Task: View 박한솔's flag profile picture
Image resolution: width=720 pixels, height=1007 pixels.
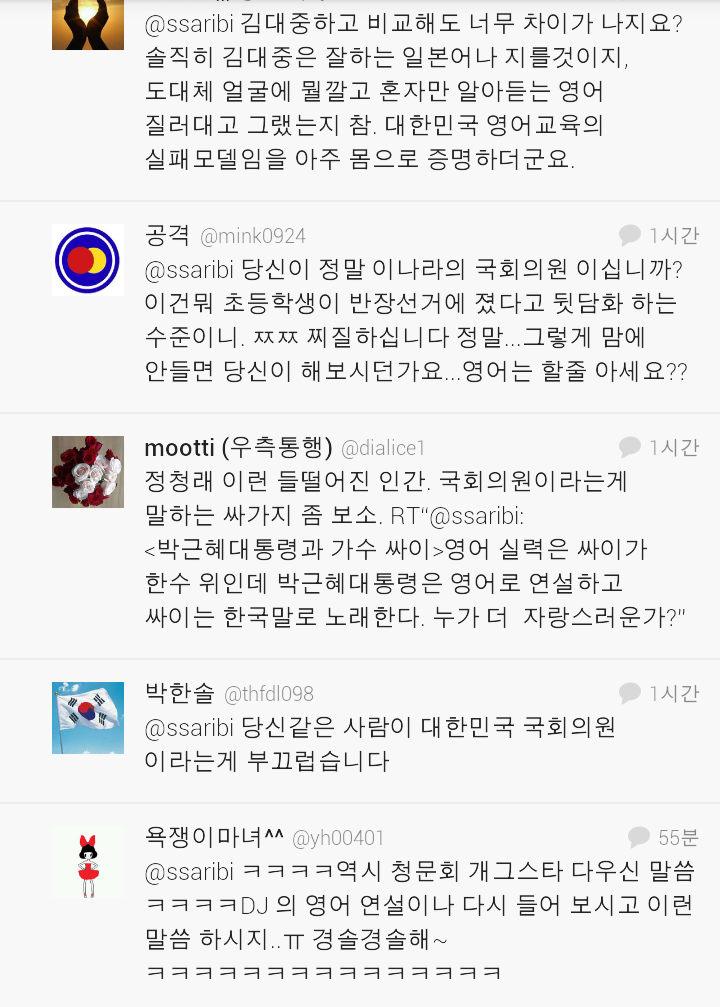Action: click(x=88, y=717)
